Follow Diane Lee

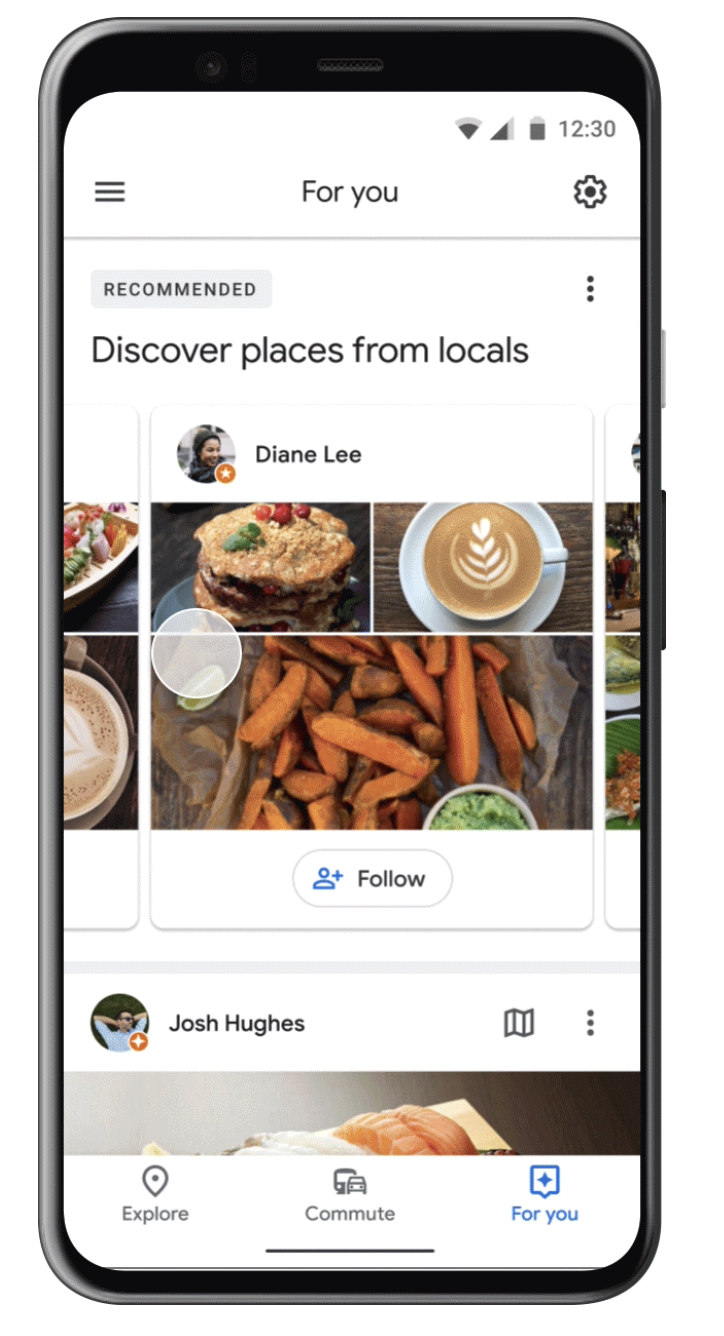coord(372,879)
